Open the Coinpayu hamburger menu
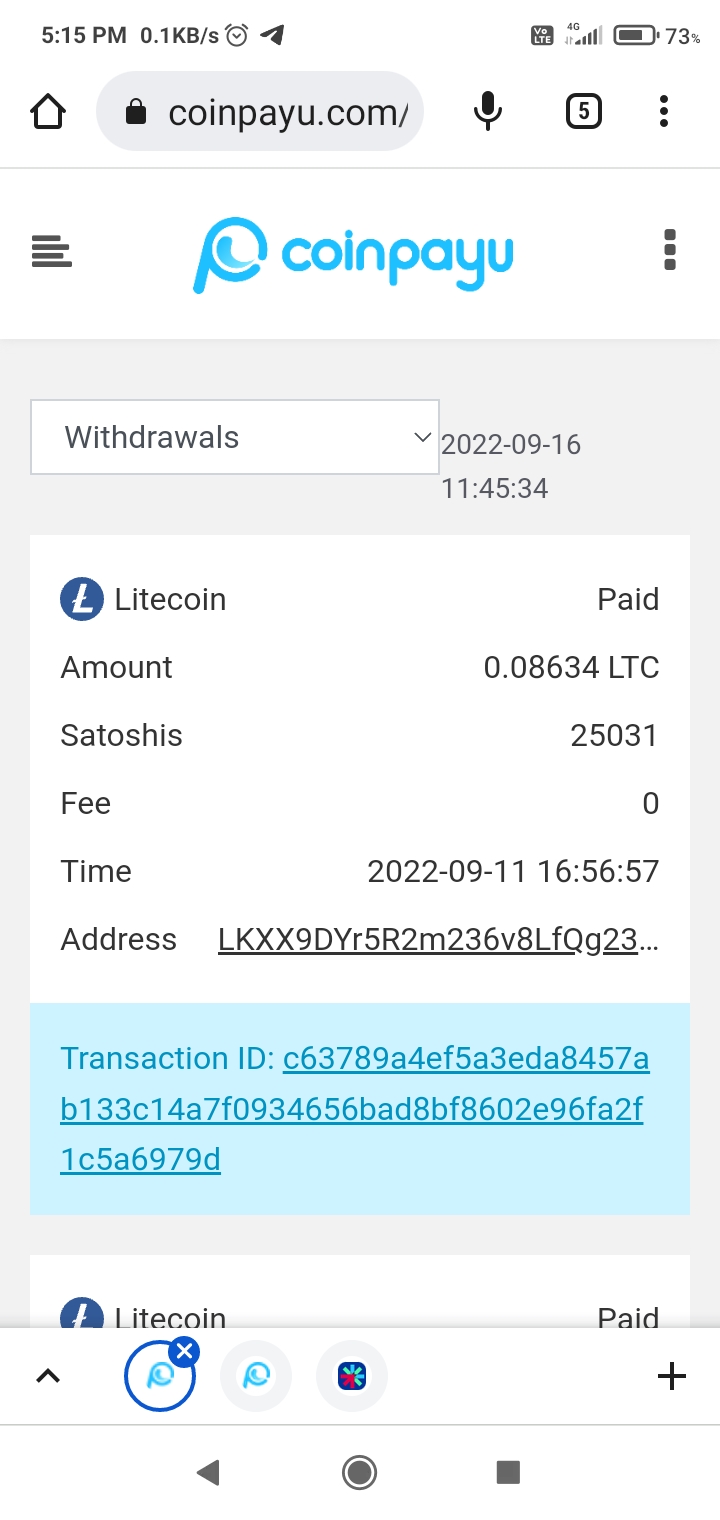This screenshot has width=720, height=1520. tap(51, 251)
